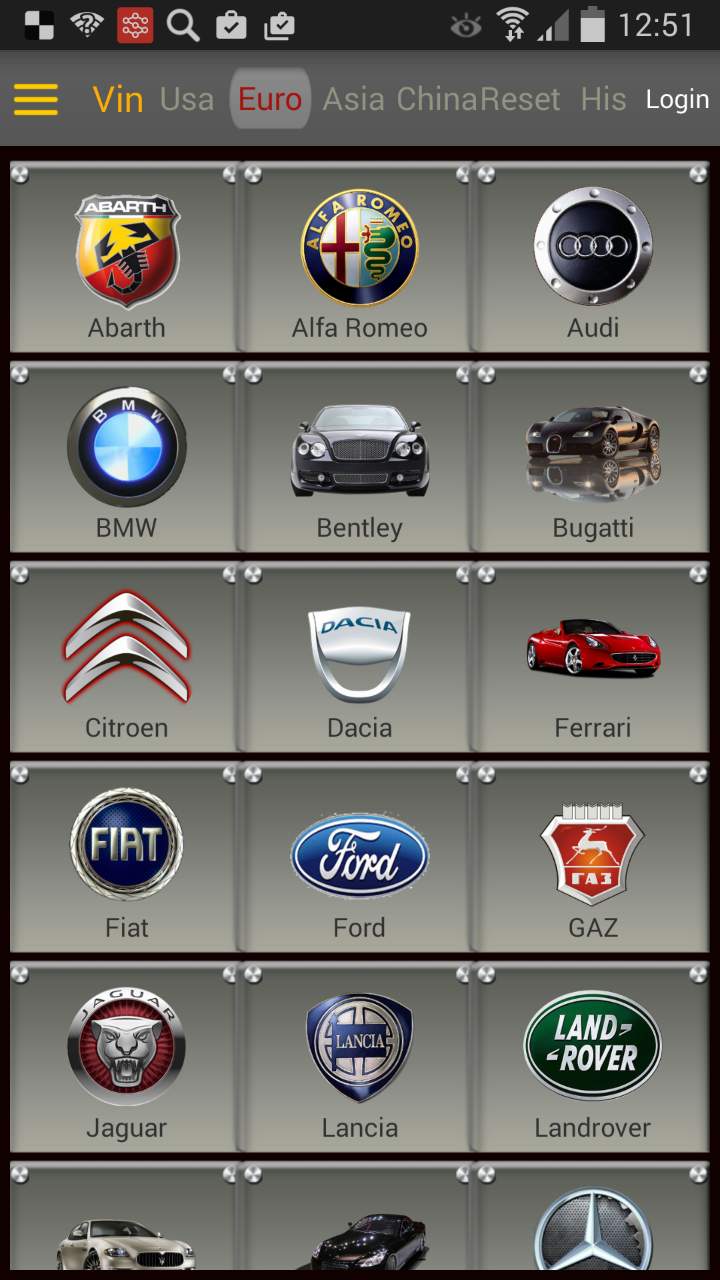Open BMW diagnostics tile
Image resolution: width=720 pixels, height=1280 pixels.
tap(126, 458)
